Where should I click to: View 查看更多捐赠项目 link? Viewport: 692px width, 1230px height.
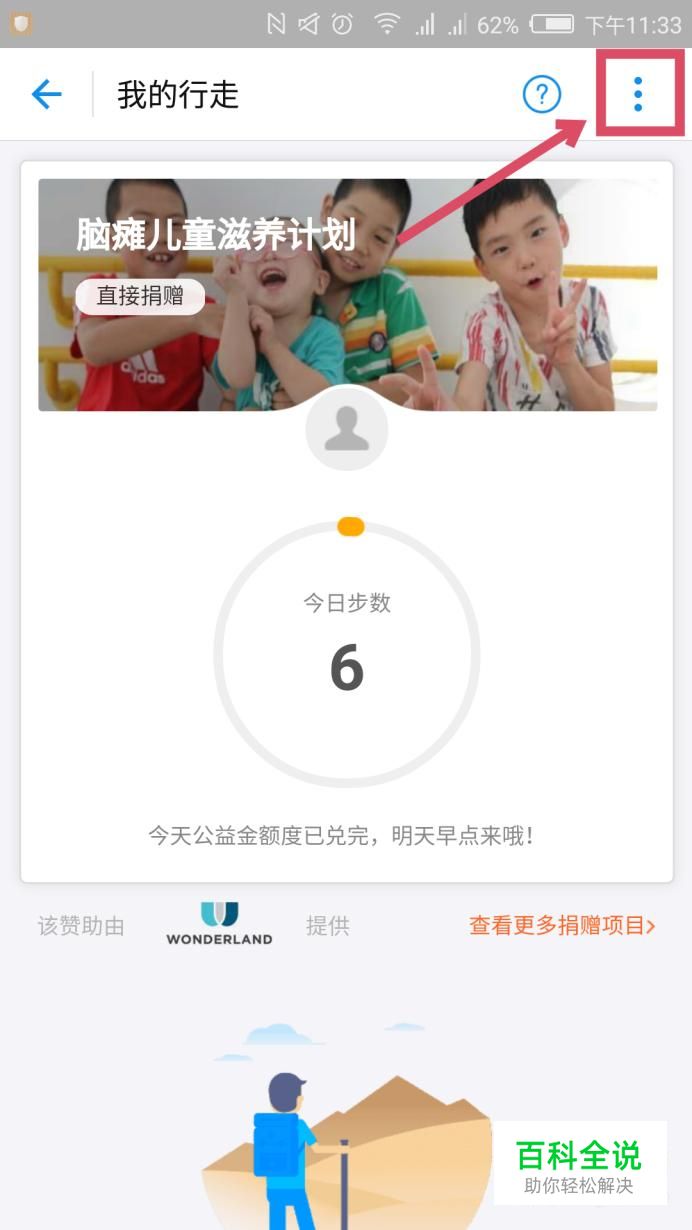pyautogui.click(x=562, y=926)
